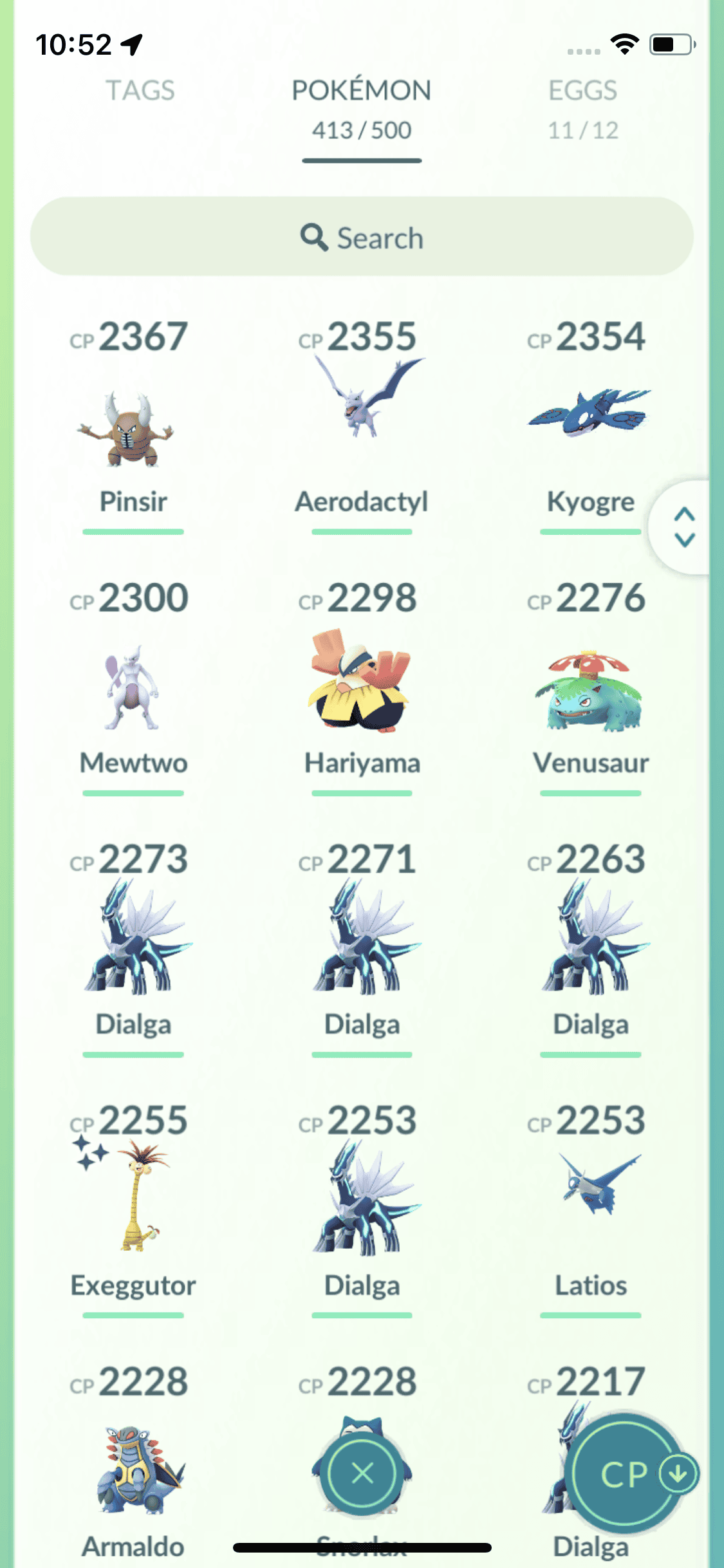Tap the fast scroll handle arrows
This screenshot has height=1568, width=724.
[684, 527]
